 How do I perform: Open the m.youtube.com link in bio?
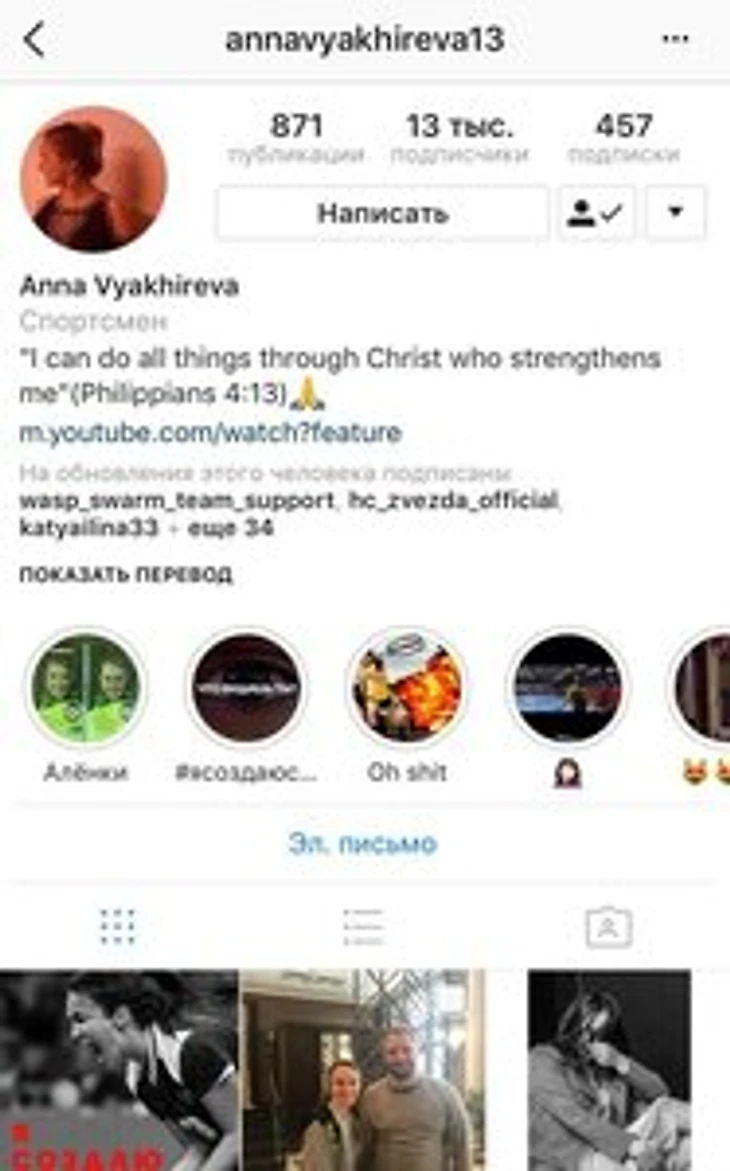[x=210, y=433]
